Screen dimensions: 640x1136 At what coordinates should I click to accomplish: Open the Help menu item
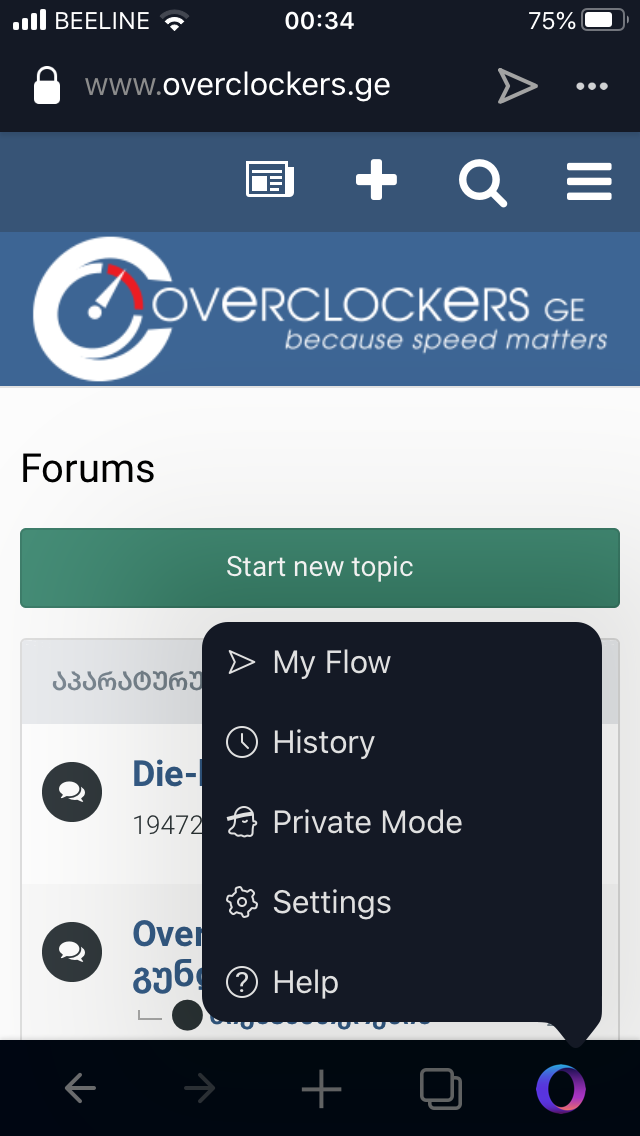(x=402, y=982)
